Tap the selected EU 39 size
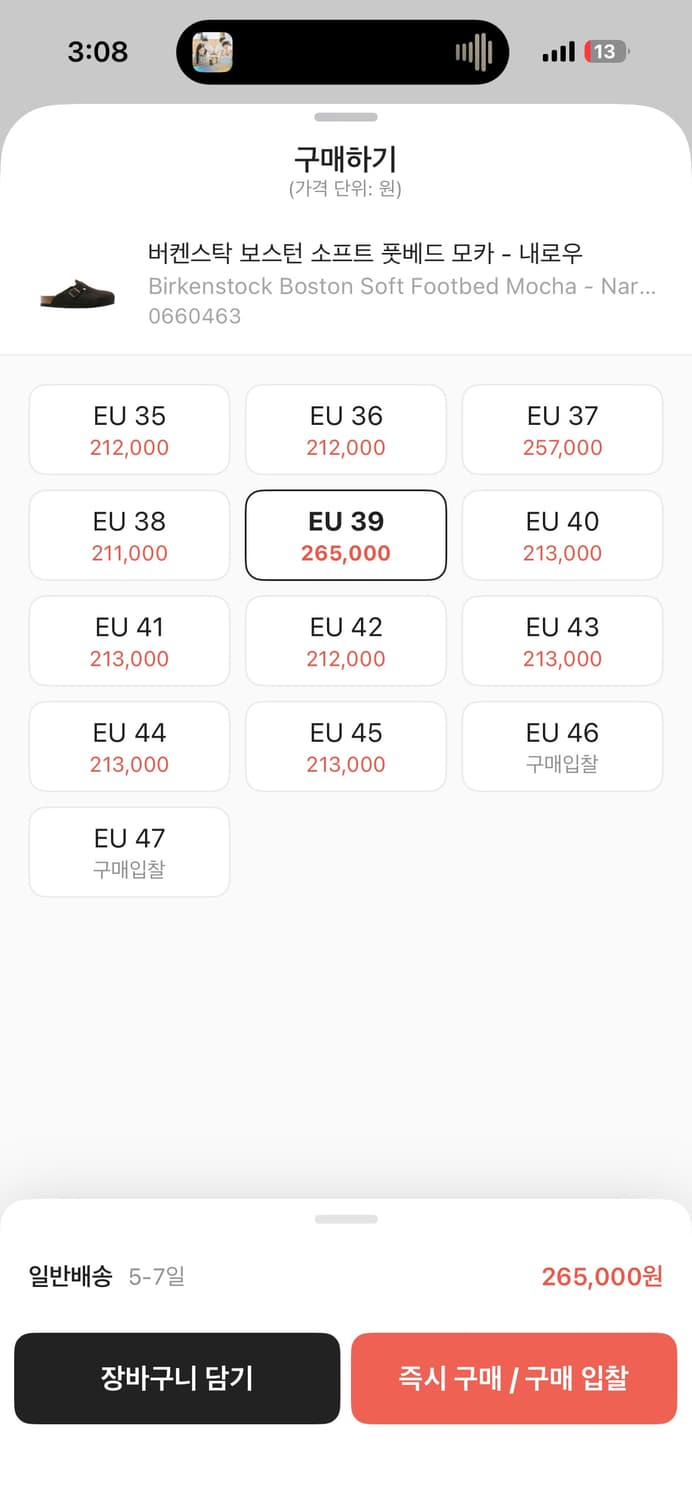This screenshot has width=692, height=1500. pos(346,535)
